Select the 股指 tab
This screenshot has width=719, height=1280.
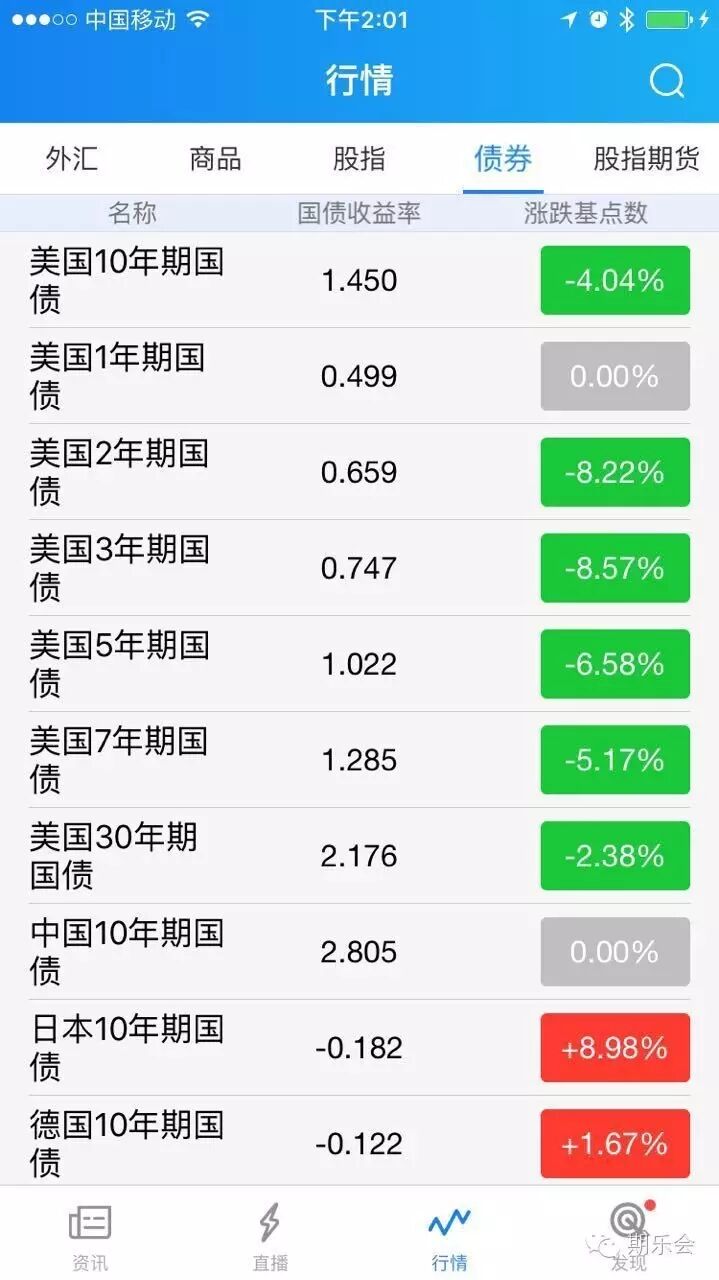coord(359,159)
